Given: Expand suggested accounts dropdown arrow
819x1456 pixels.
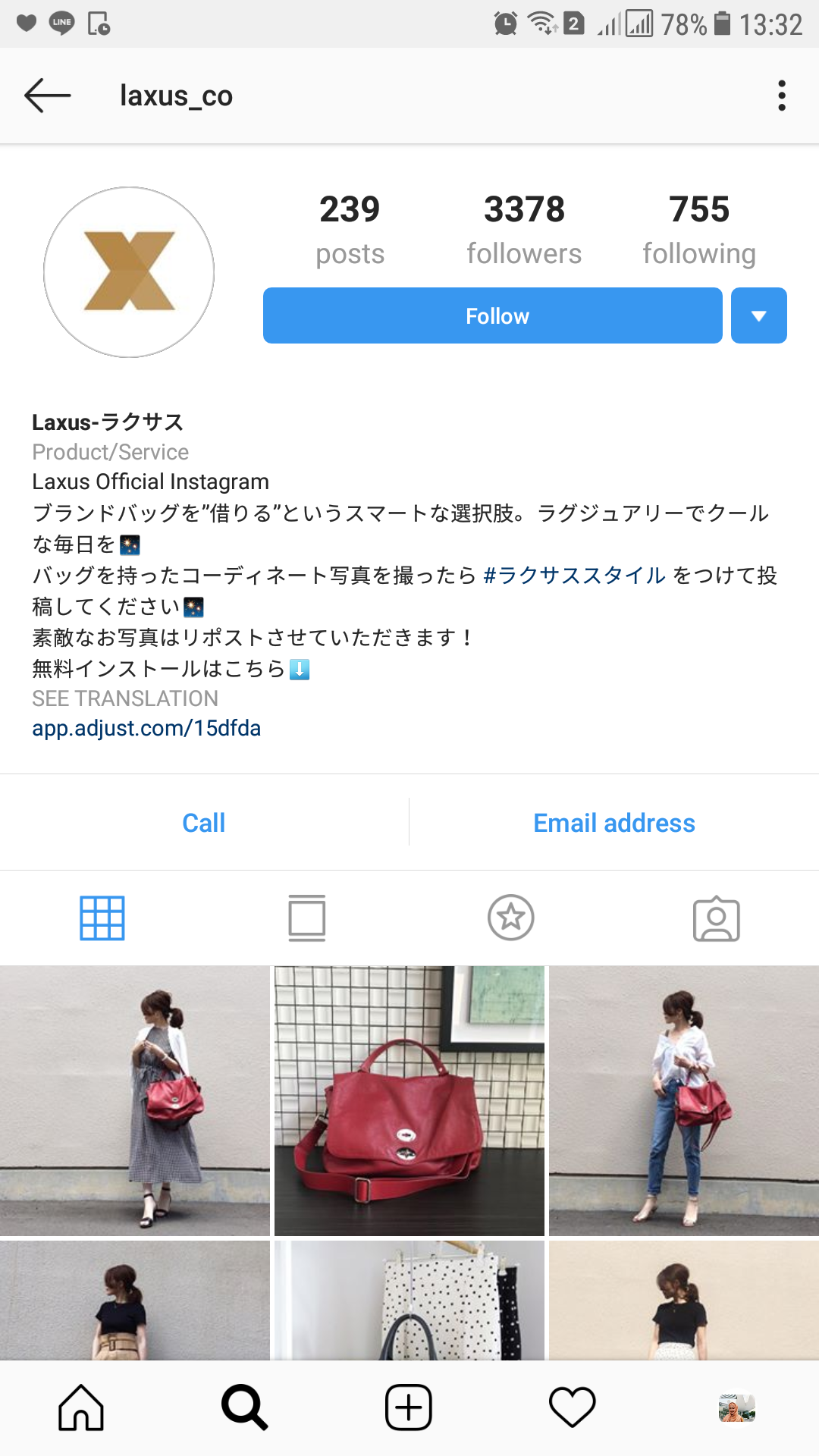Looking at the screenshot, I should coord(758,315).
